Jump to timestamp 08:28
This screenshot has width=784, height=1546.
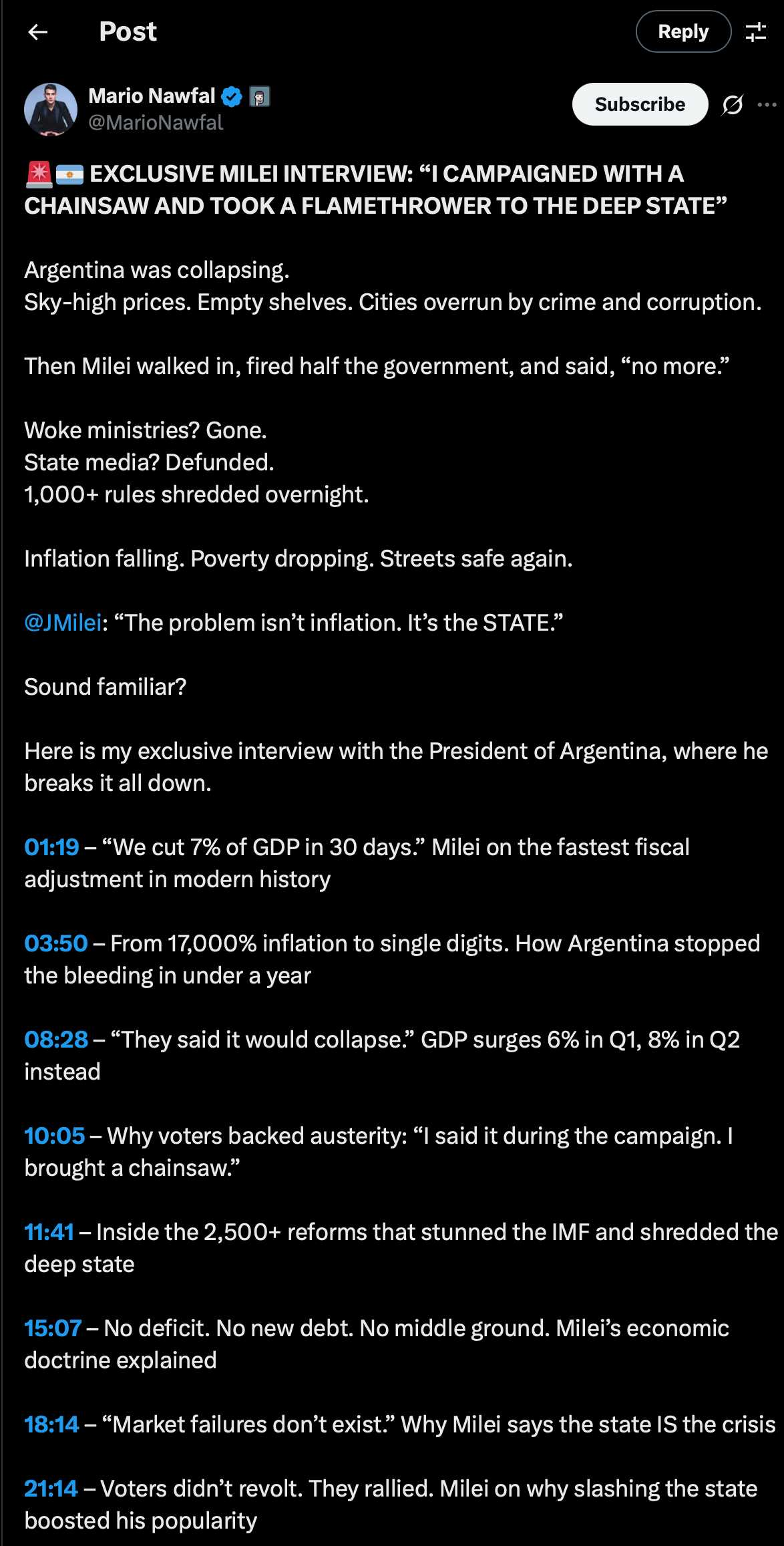tap(56, 1040)
